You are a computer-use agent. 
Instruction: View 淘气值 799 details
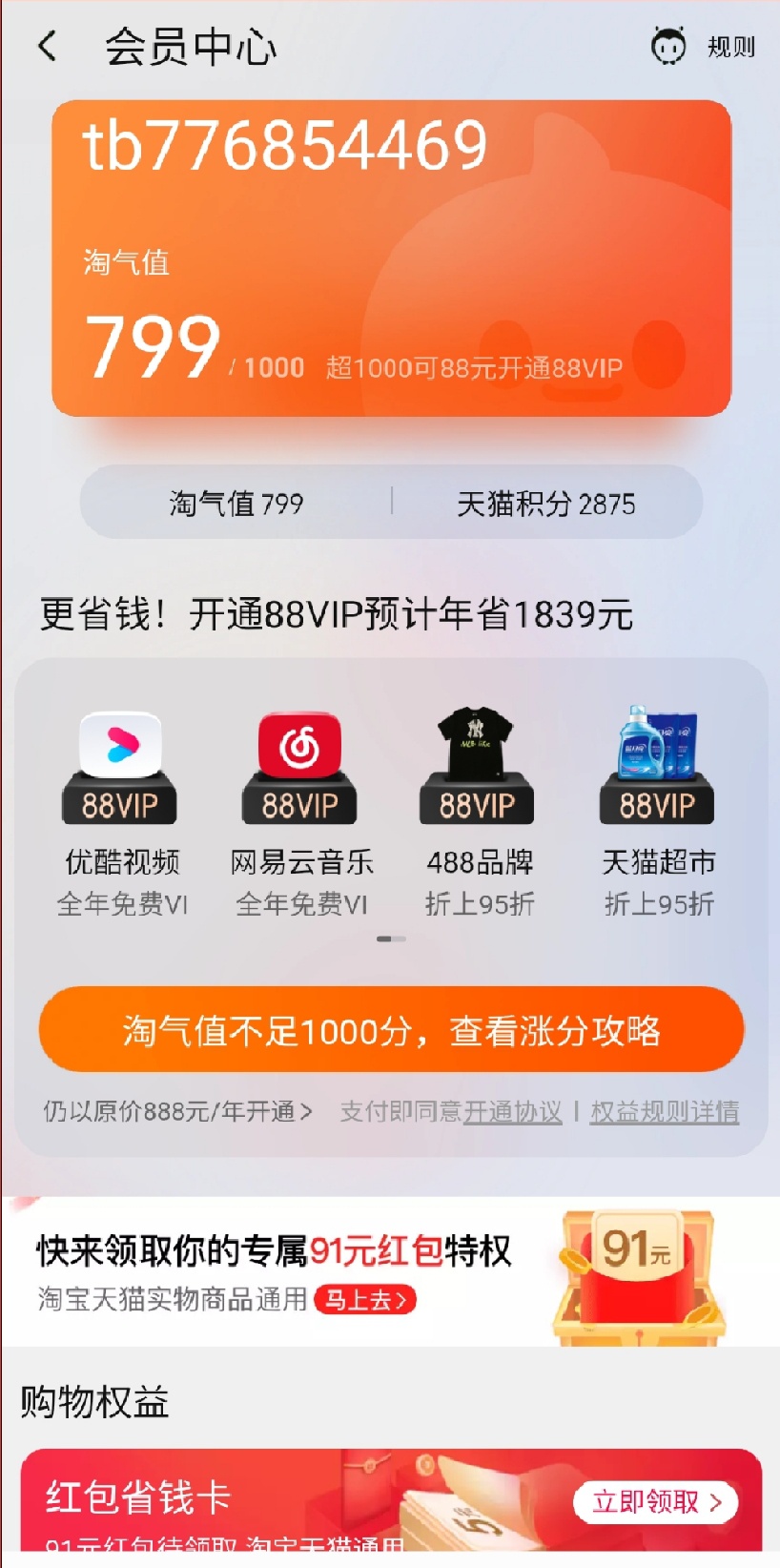[236, 503]
